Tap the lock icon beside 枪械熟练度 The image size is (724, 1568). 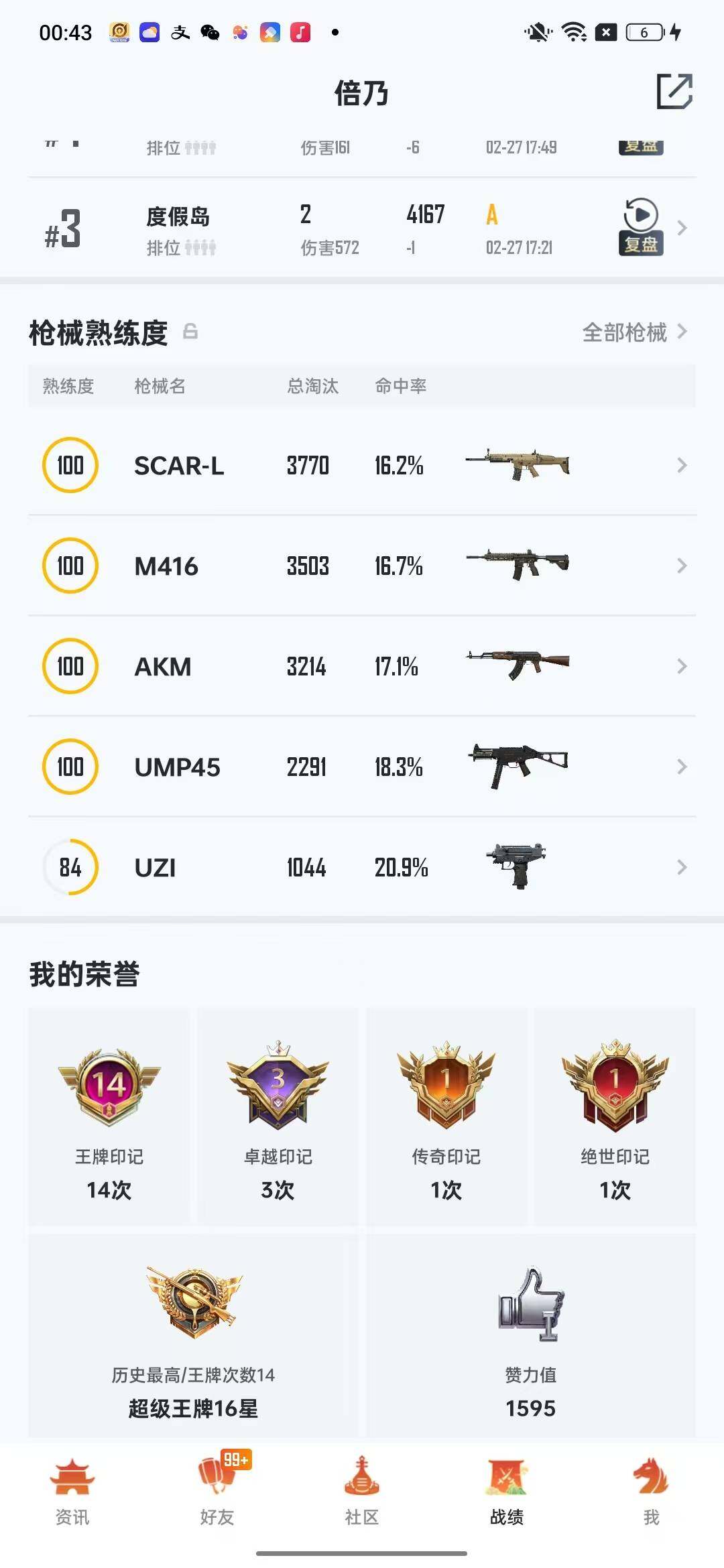(x=192, y=332)
